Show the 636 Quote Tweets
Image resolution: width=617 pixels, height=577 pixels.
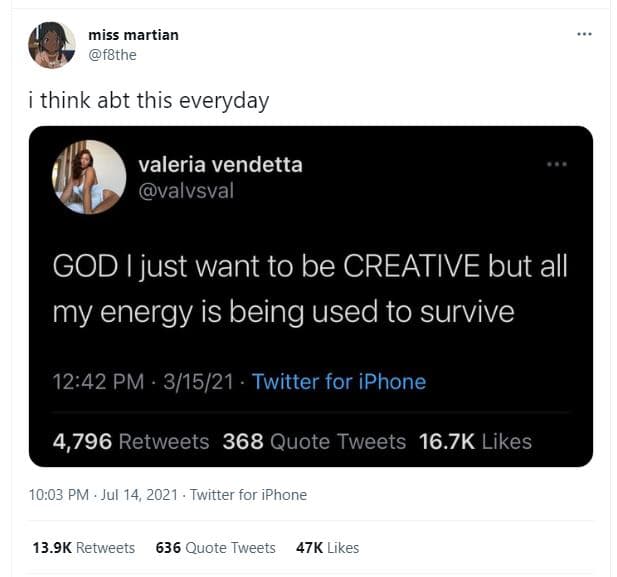(215, 547)
